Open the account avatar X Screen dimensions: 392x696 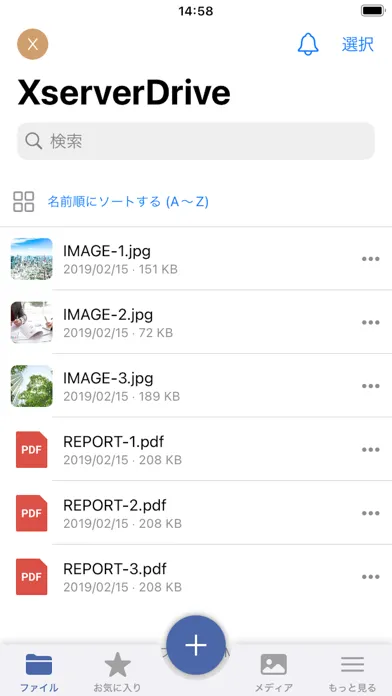[32, 44]
